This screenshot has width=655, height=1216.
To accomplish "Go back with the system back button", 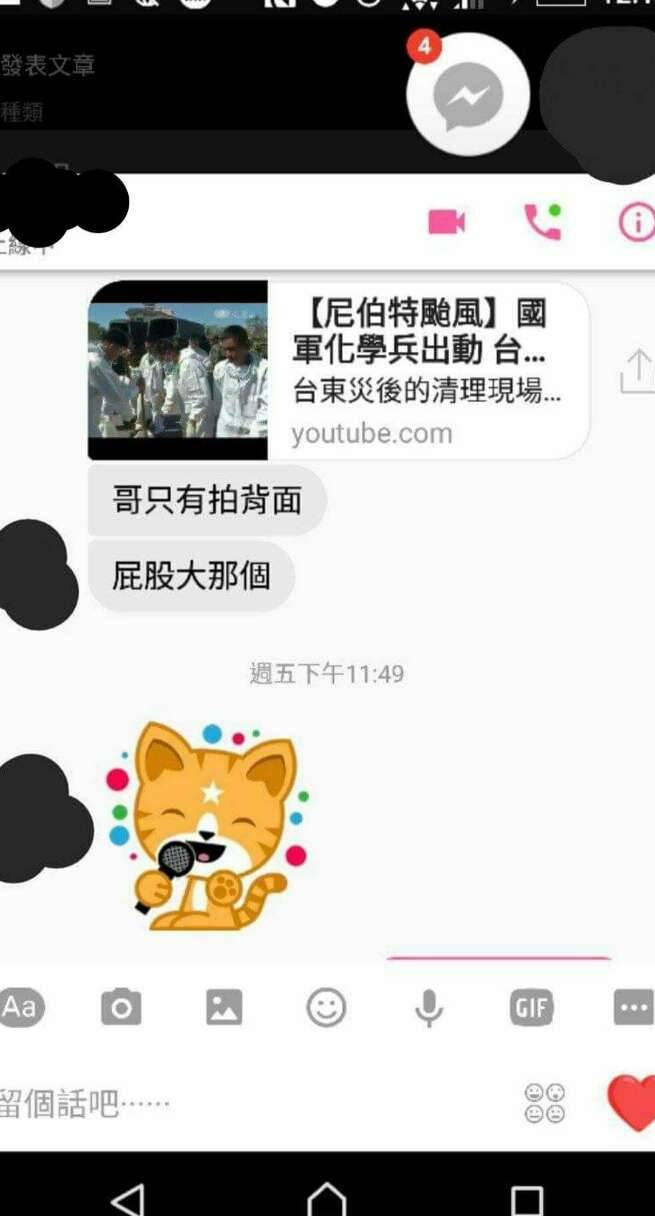I will (x=127, y=1196).
